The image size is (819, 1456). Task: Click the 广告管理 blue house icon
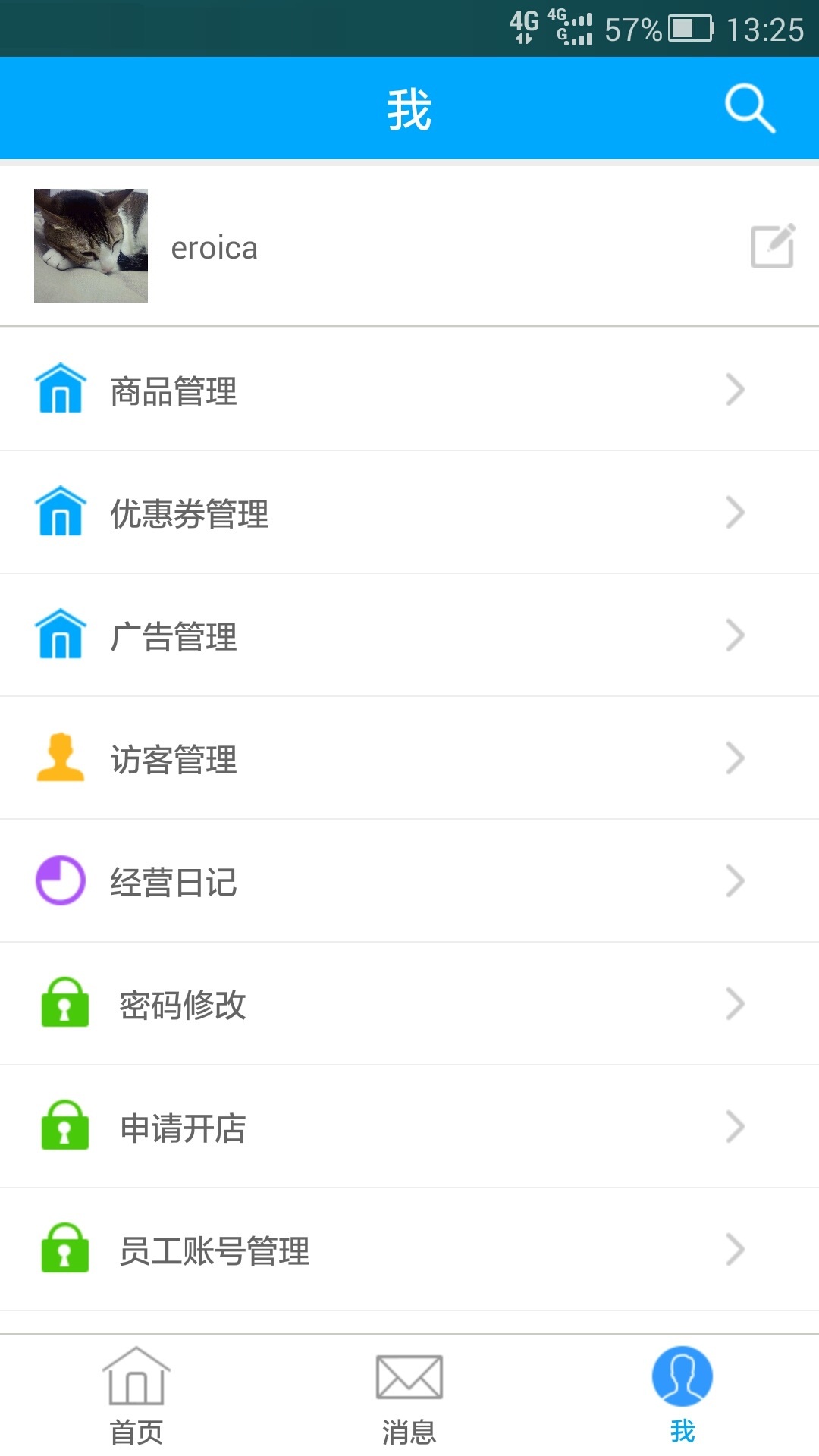61,635
